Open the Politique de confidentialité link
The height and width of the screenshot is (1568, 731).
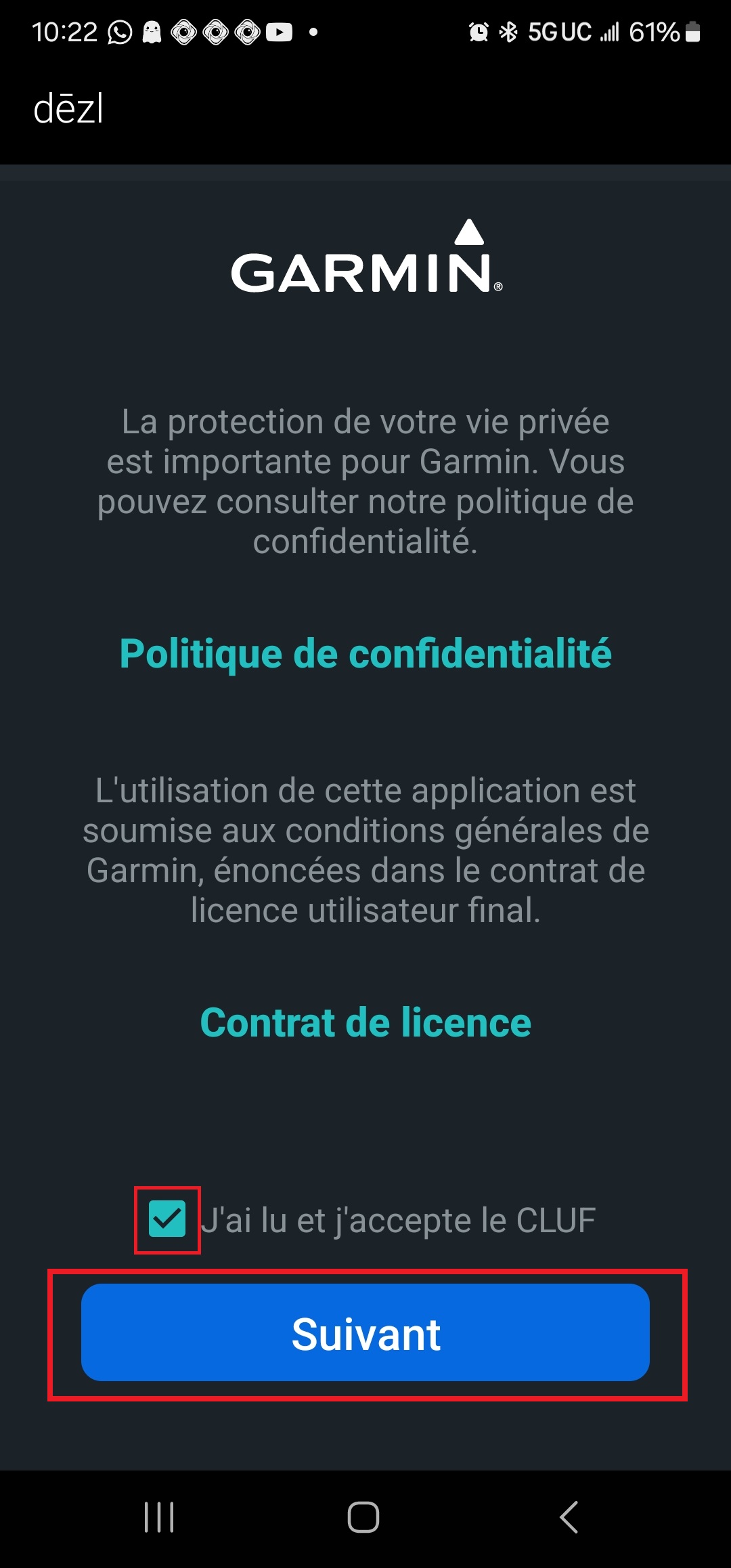pos(365,654)
